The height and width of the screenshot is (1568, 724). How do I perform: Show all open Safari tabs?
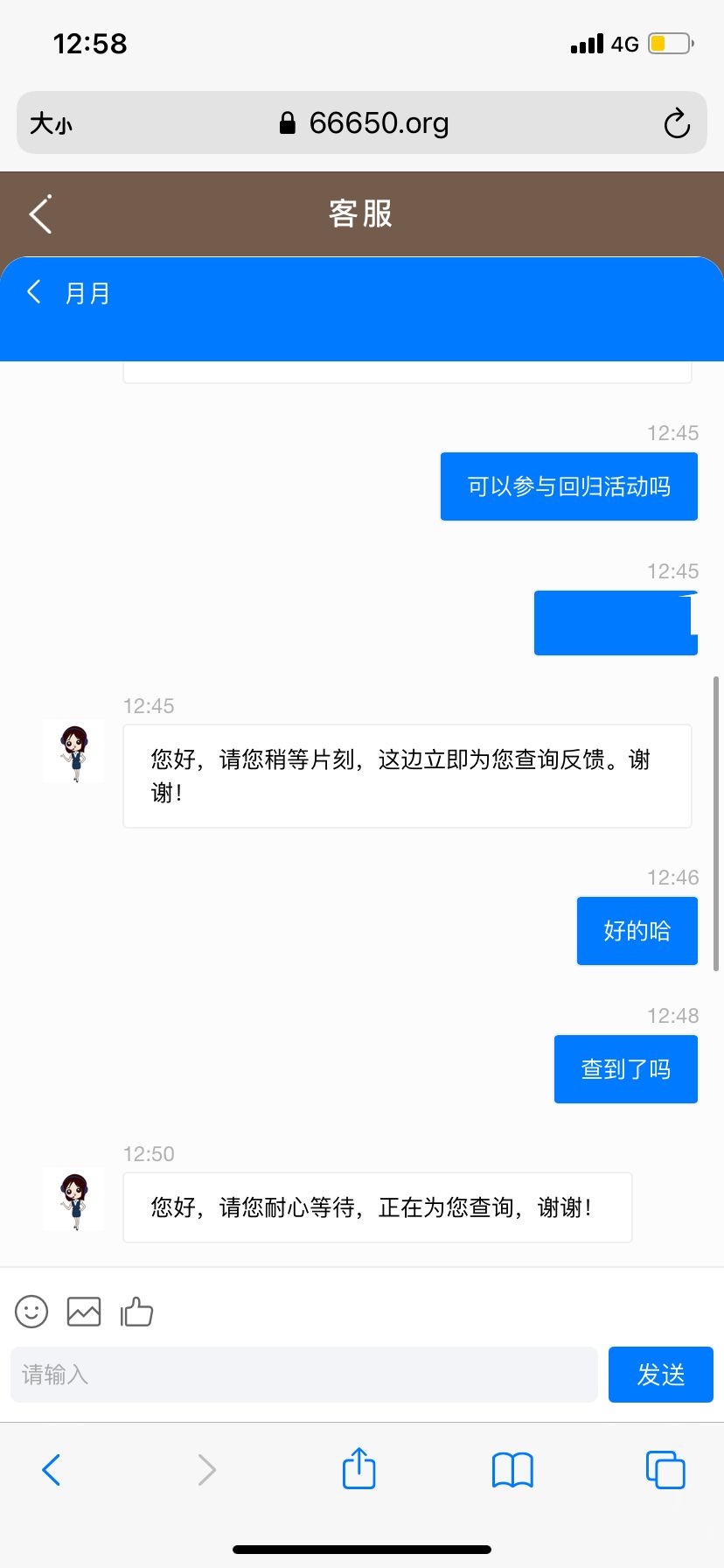click(665, 1469)
